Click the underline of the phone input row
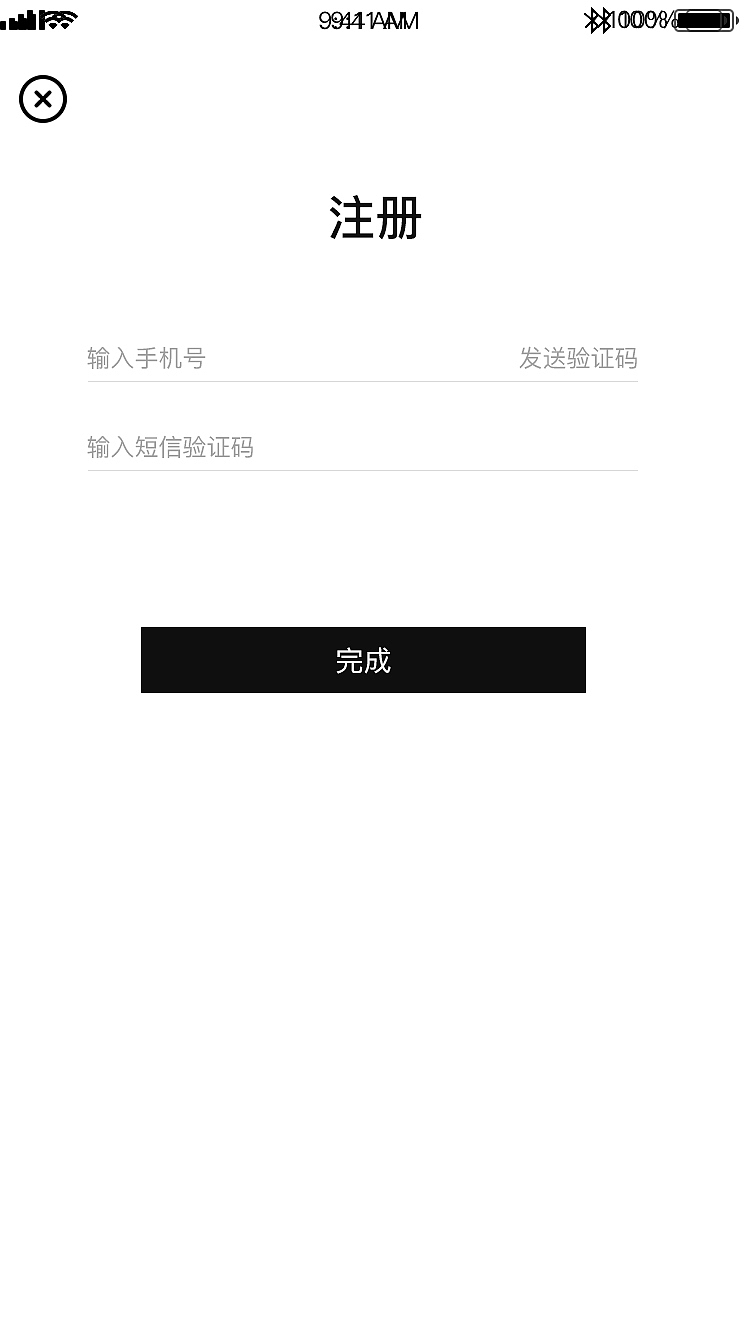750x1334 pixels. point(362,383)
